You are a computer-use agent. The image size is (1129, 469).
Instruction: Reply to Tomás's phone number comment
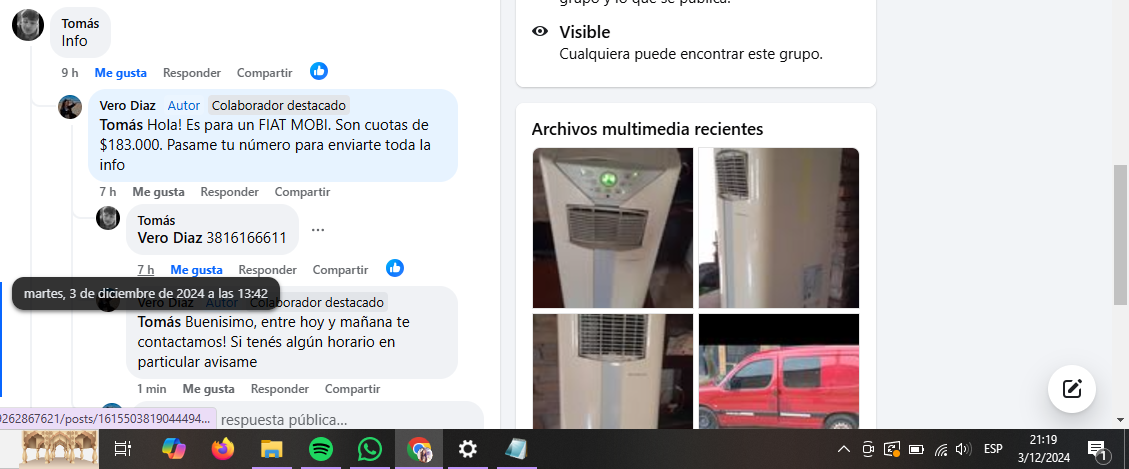267,270
